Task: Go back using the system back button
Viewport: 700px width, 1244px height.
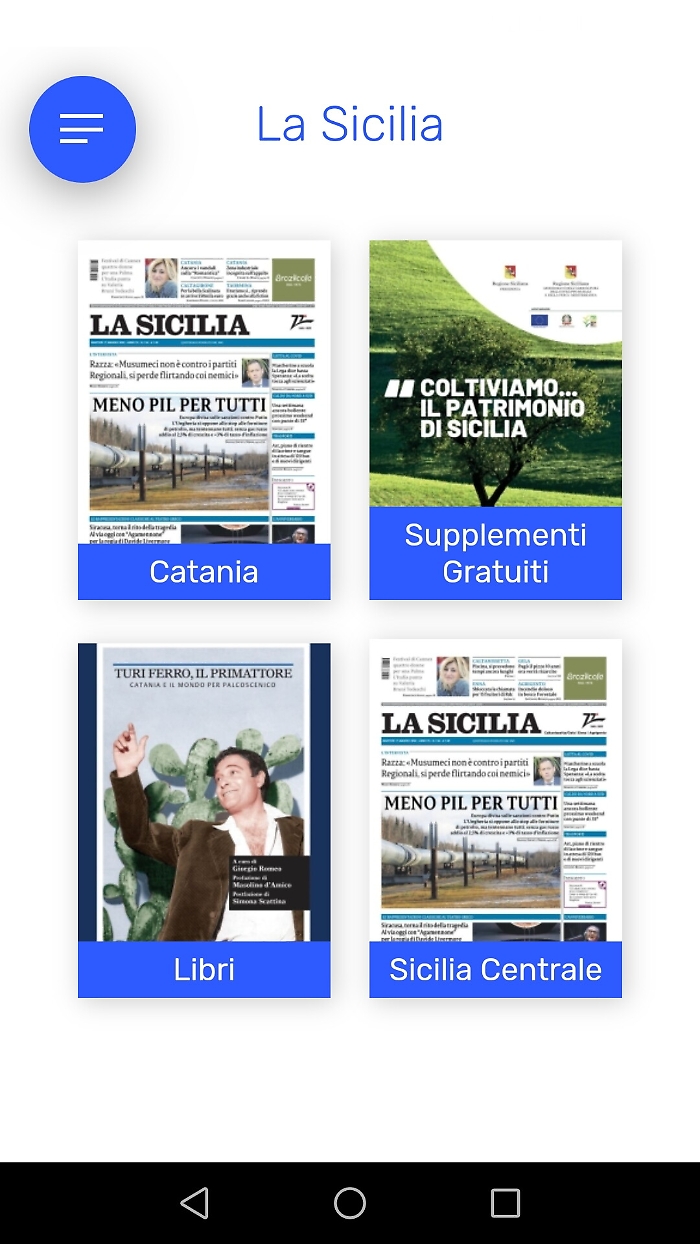Action: 194,1203
